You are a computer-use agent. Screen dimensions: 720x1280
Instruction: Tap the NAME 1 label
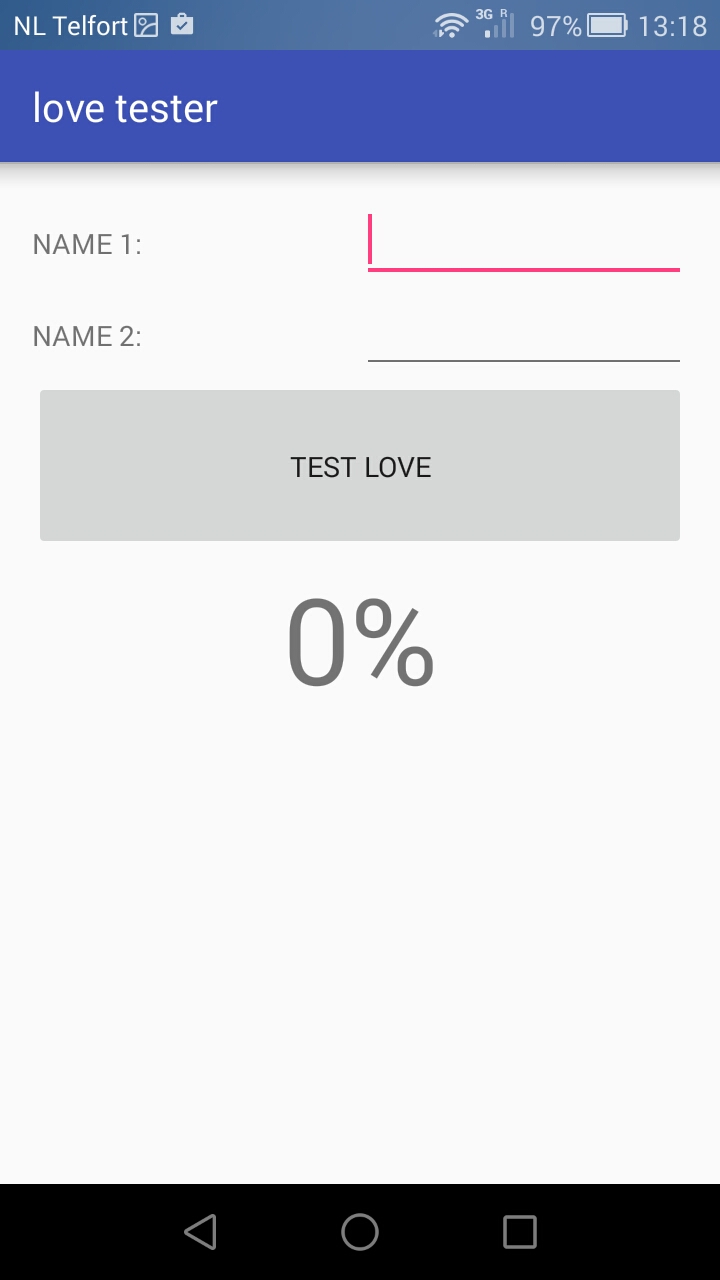pyautogui.click(x=87, y=243)
